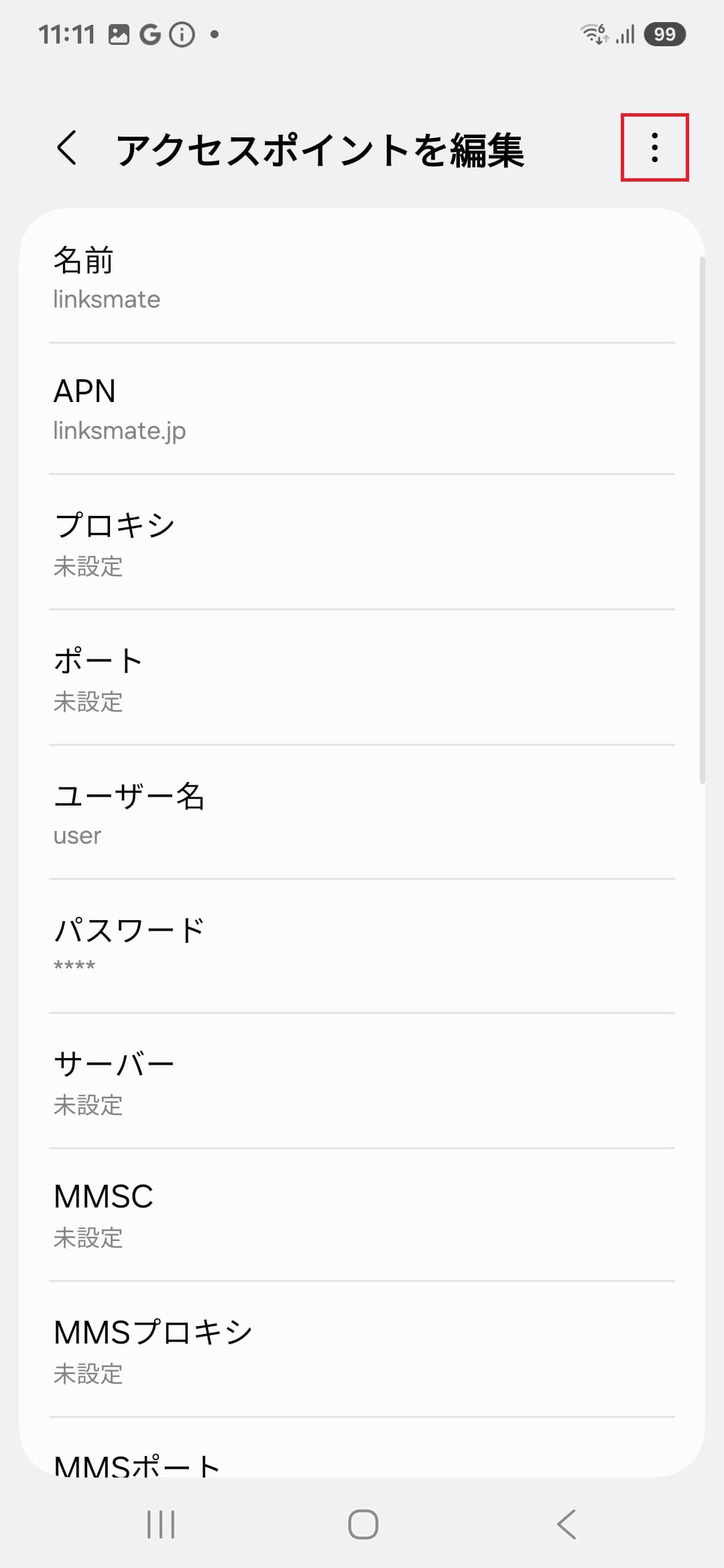Screen dimensions: 724x1568
Task: Open the MMSC setting
Action: (x=362, y=1216)
